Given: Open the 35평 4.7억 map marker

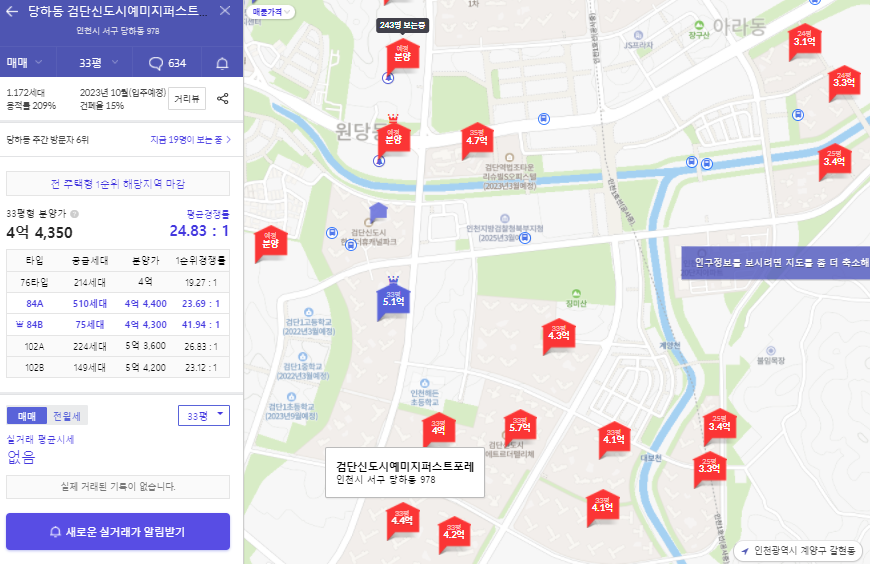Looking at the screenshot, I should (x=477, y=140).
